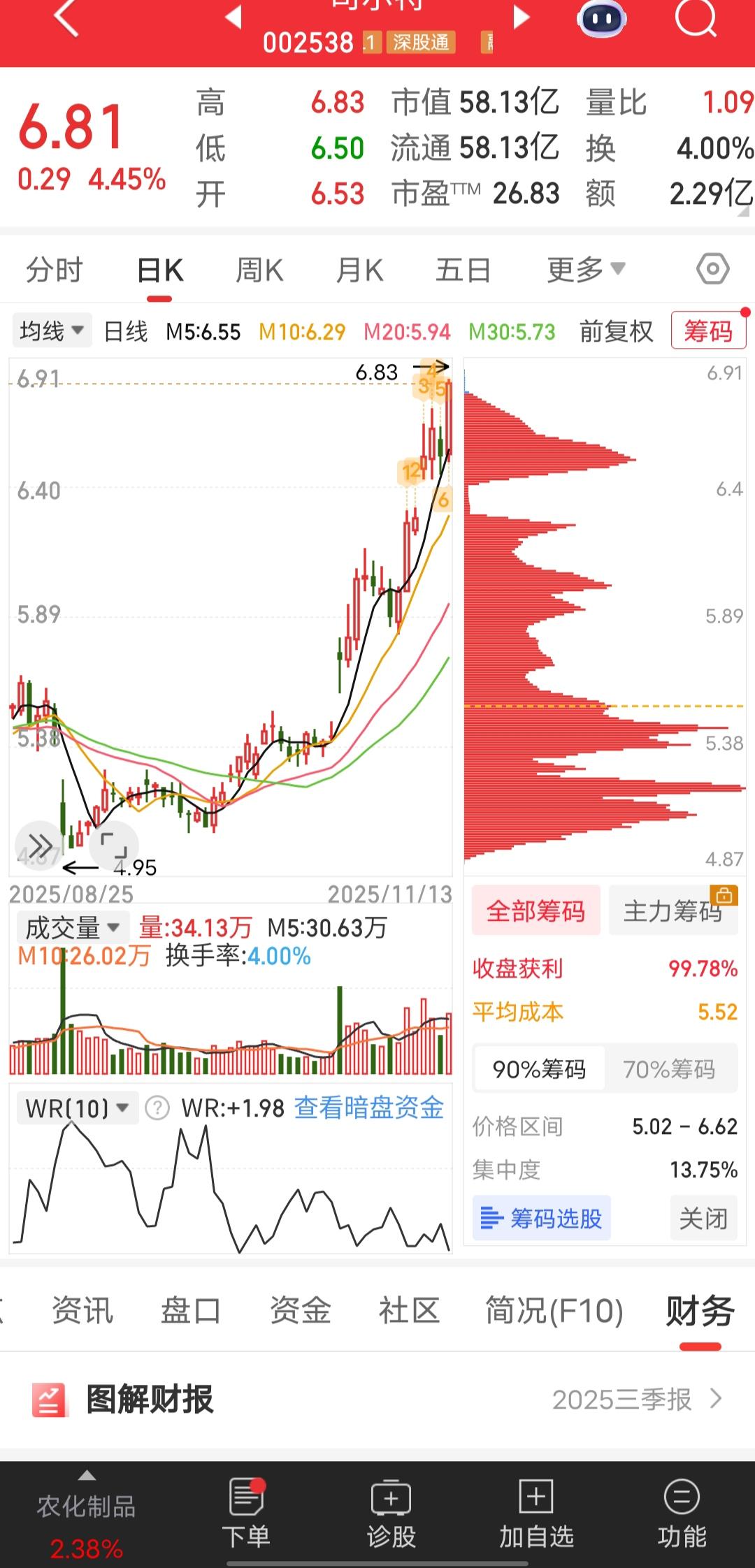755x1568 pixels.
Task: Switch to 70%筹码 distribution
Action: [x=670, y=1068]
